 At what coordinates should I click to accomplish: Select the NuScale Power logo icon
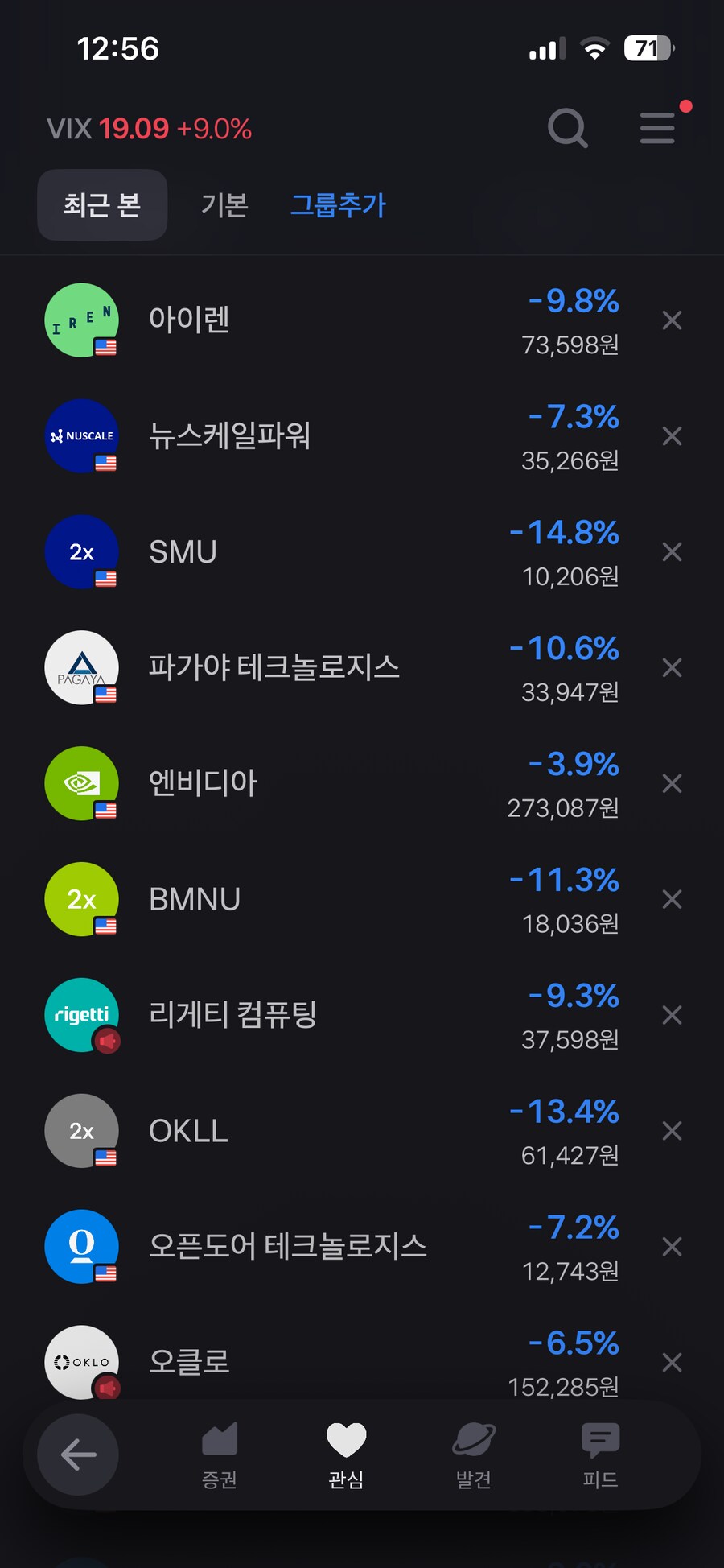[x=81, y=435]
